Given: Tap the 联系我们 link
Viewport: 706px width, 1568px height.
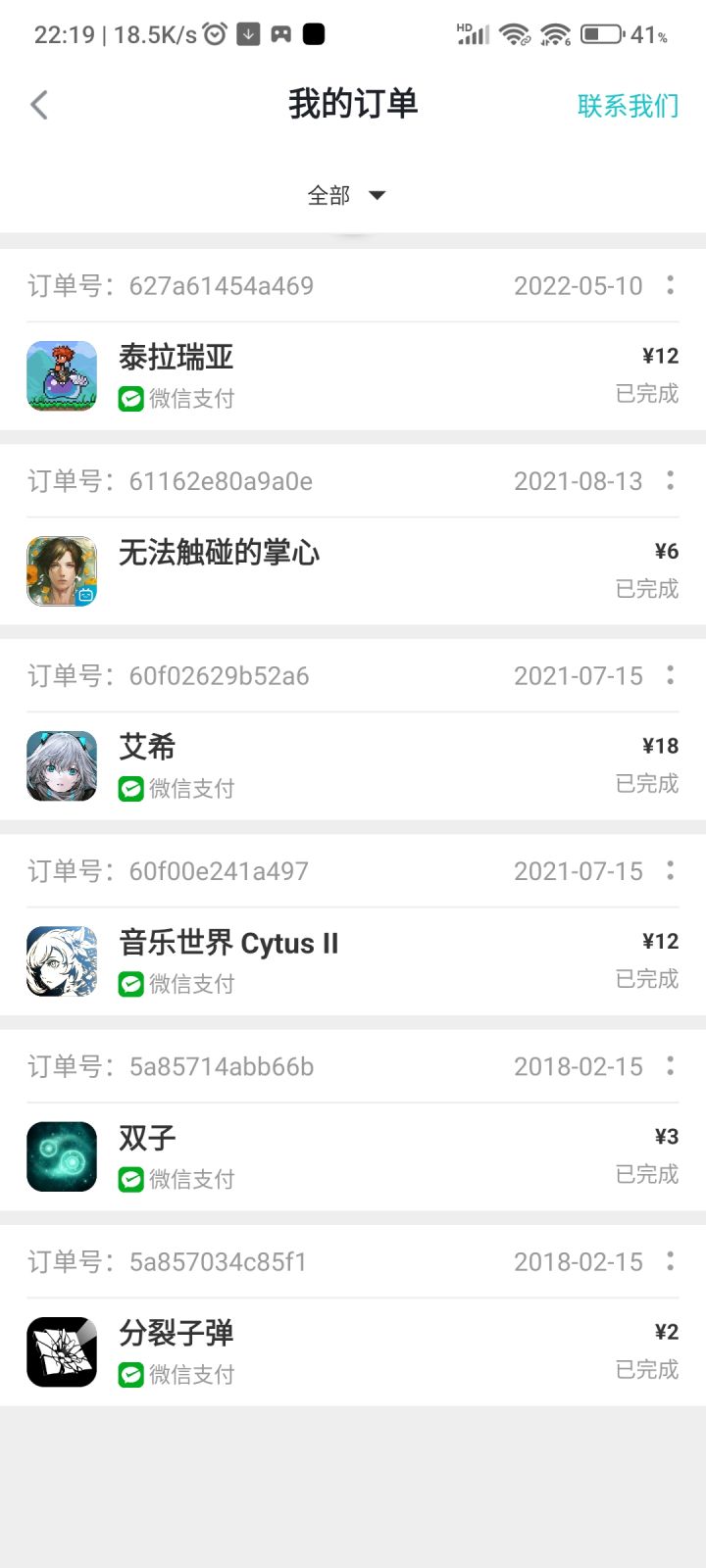Looking at the screenshot, I should click(629, 105).
